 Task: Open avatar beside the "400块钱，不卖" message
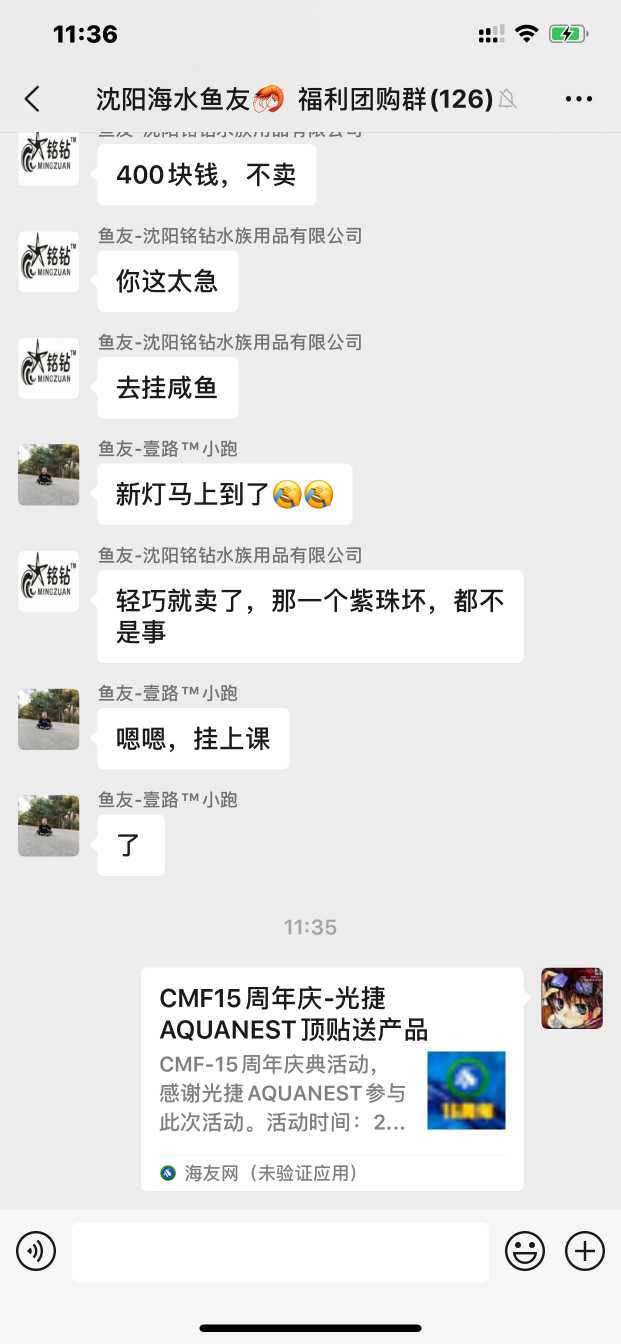49,156
